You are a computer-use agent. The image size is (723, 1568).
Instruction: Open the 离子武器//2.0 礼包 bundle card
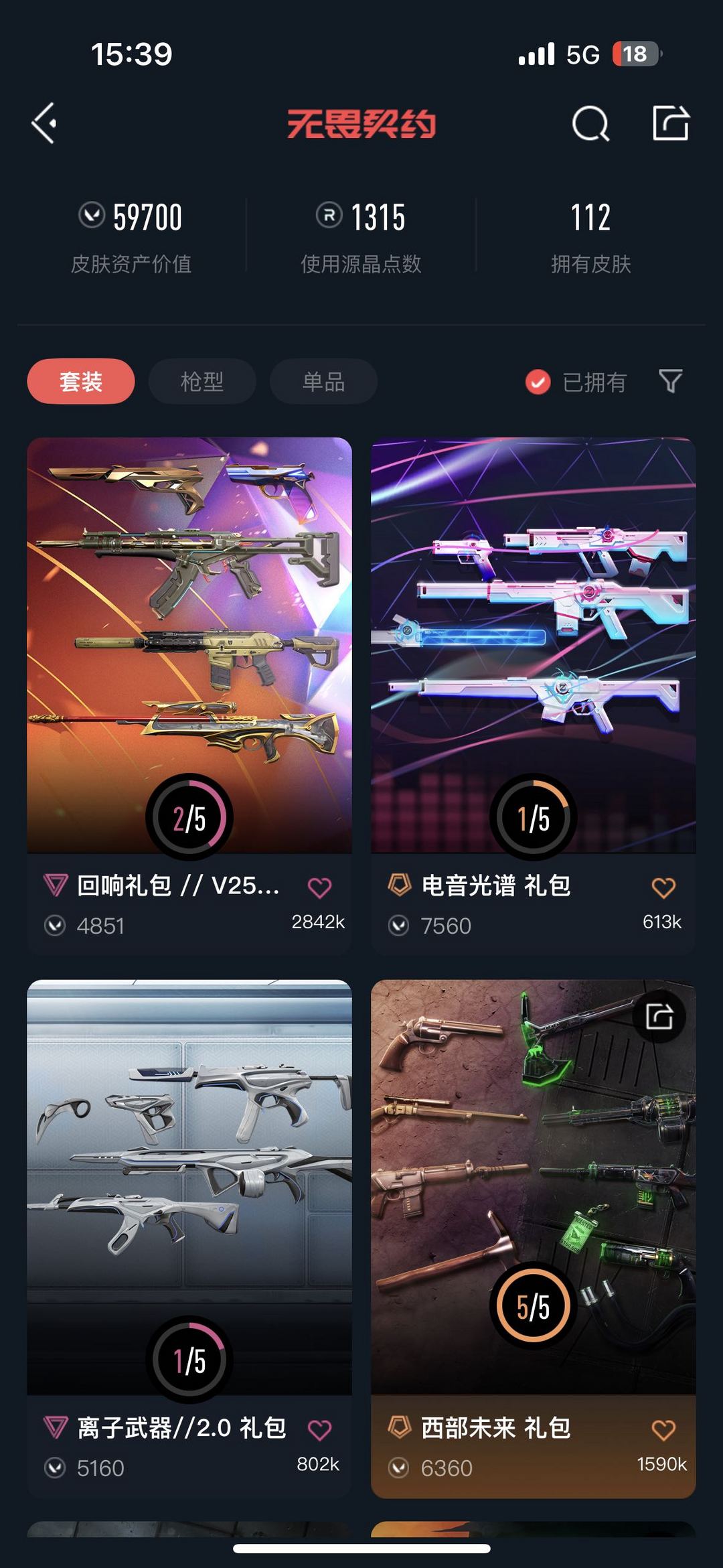(x=189, y=1186)
